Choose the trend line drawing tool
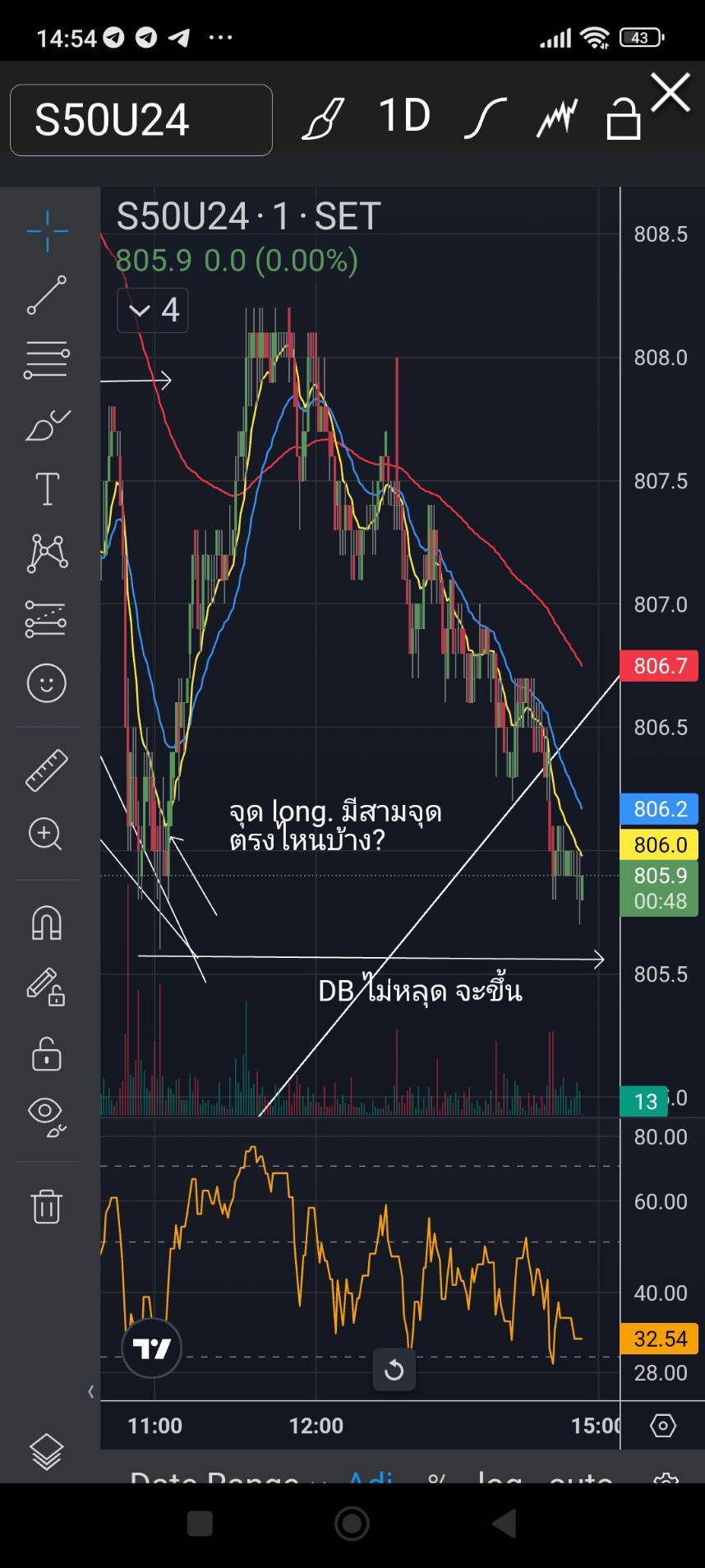Viewport: 705px width, 1568px height. coord(47,295)
